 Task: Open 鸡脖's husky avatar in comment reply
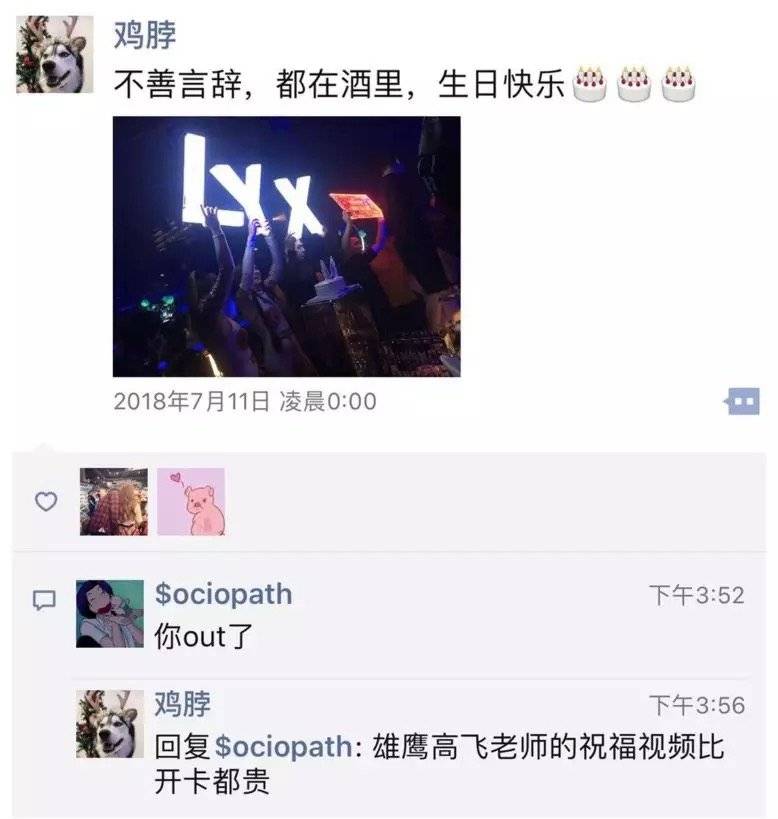[109, 723]
